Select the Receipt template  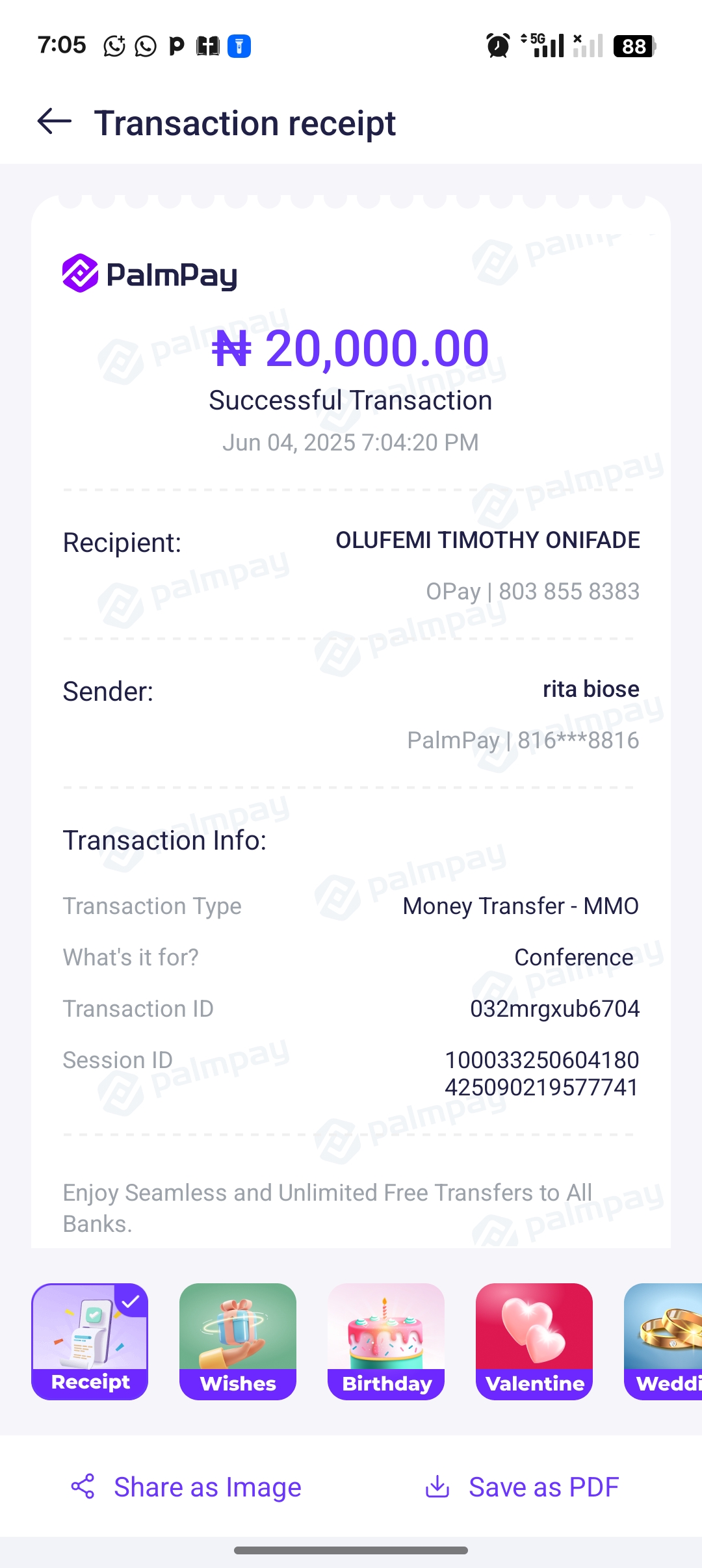pyautogui.click(x=90, y=1341)
